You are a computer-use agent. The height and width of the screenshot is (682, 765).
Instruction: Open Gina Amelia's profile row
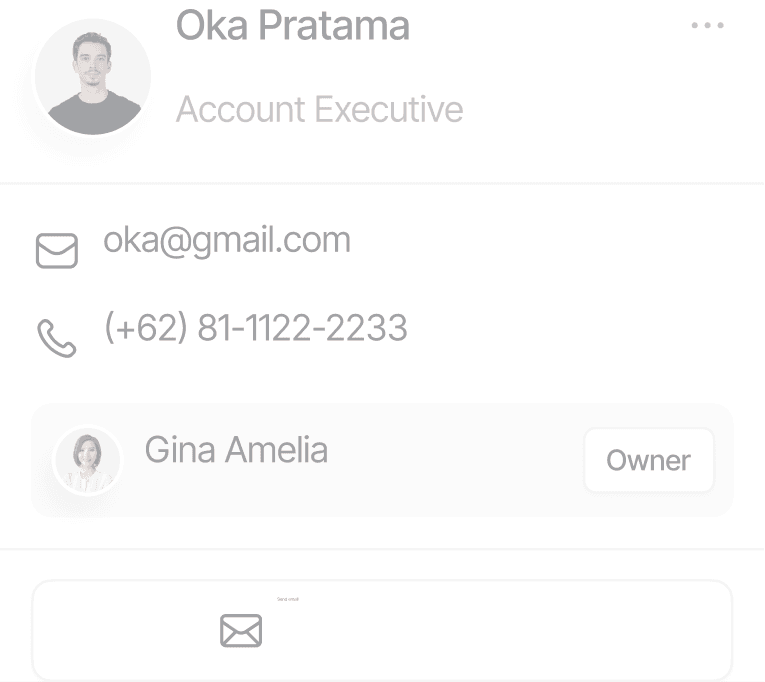tap(236, 451)
